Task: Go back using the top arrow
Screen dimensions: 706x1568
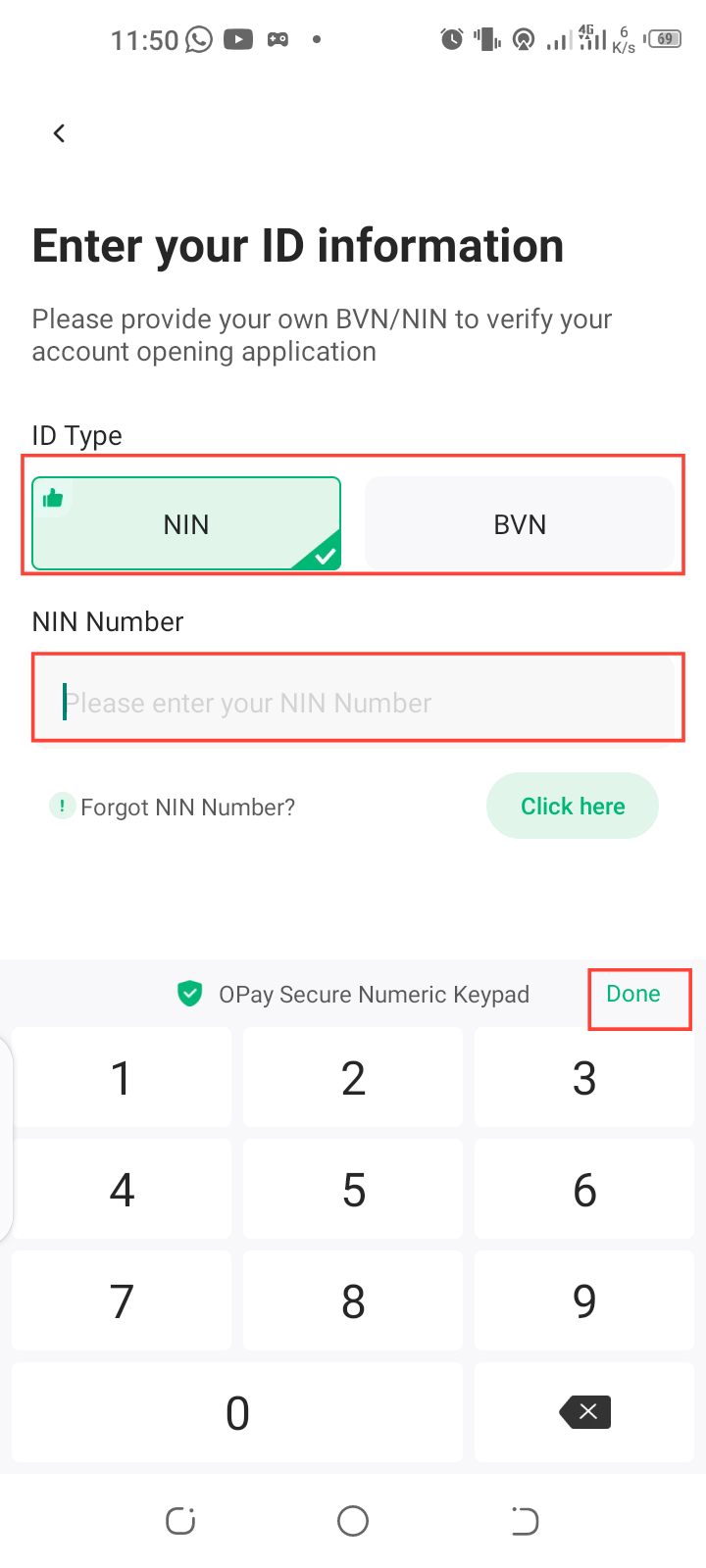Action: (x=59, y=133)
